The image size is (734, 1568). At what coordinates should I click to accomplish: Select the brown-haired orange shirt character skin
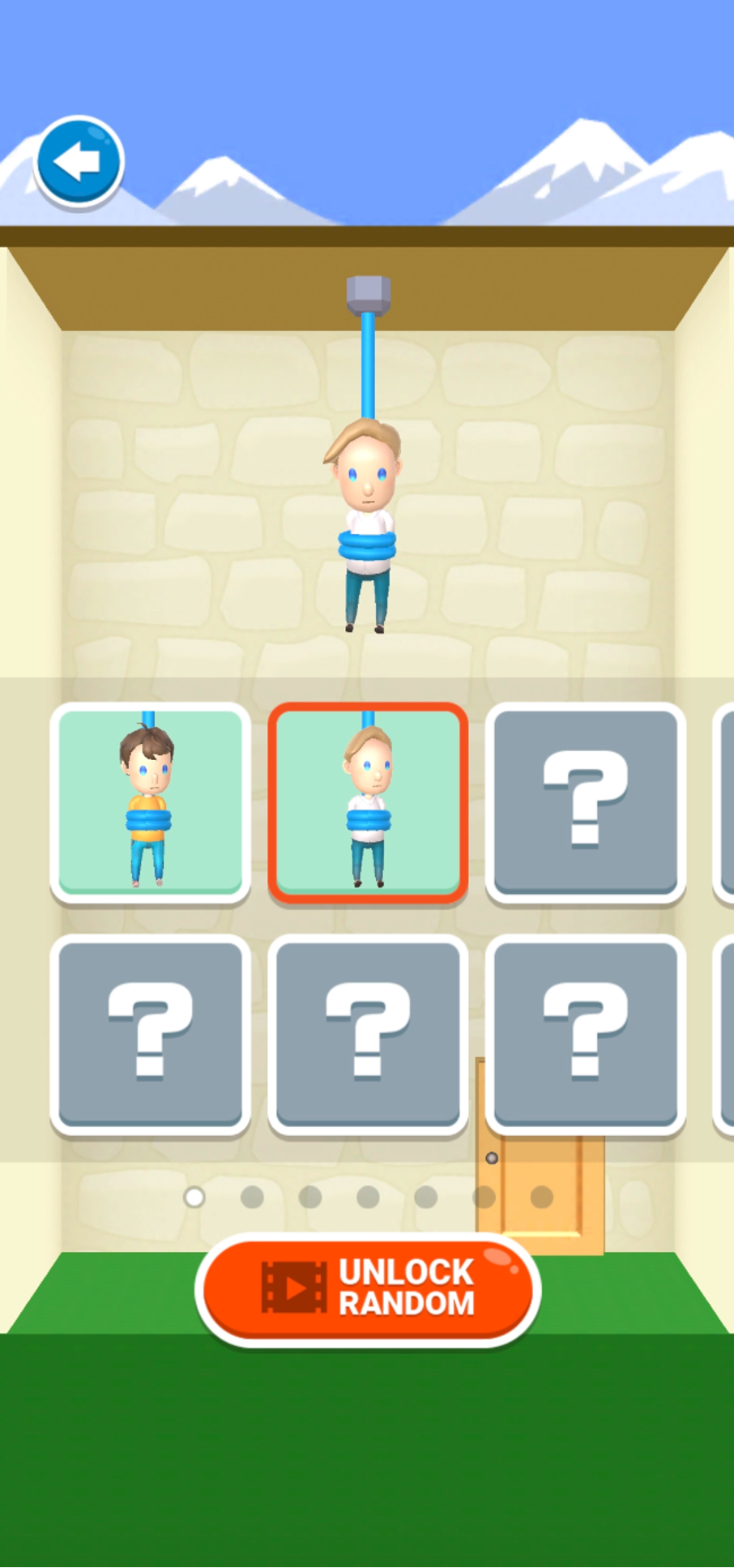pos(150,802)
